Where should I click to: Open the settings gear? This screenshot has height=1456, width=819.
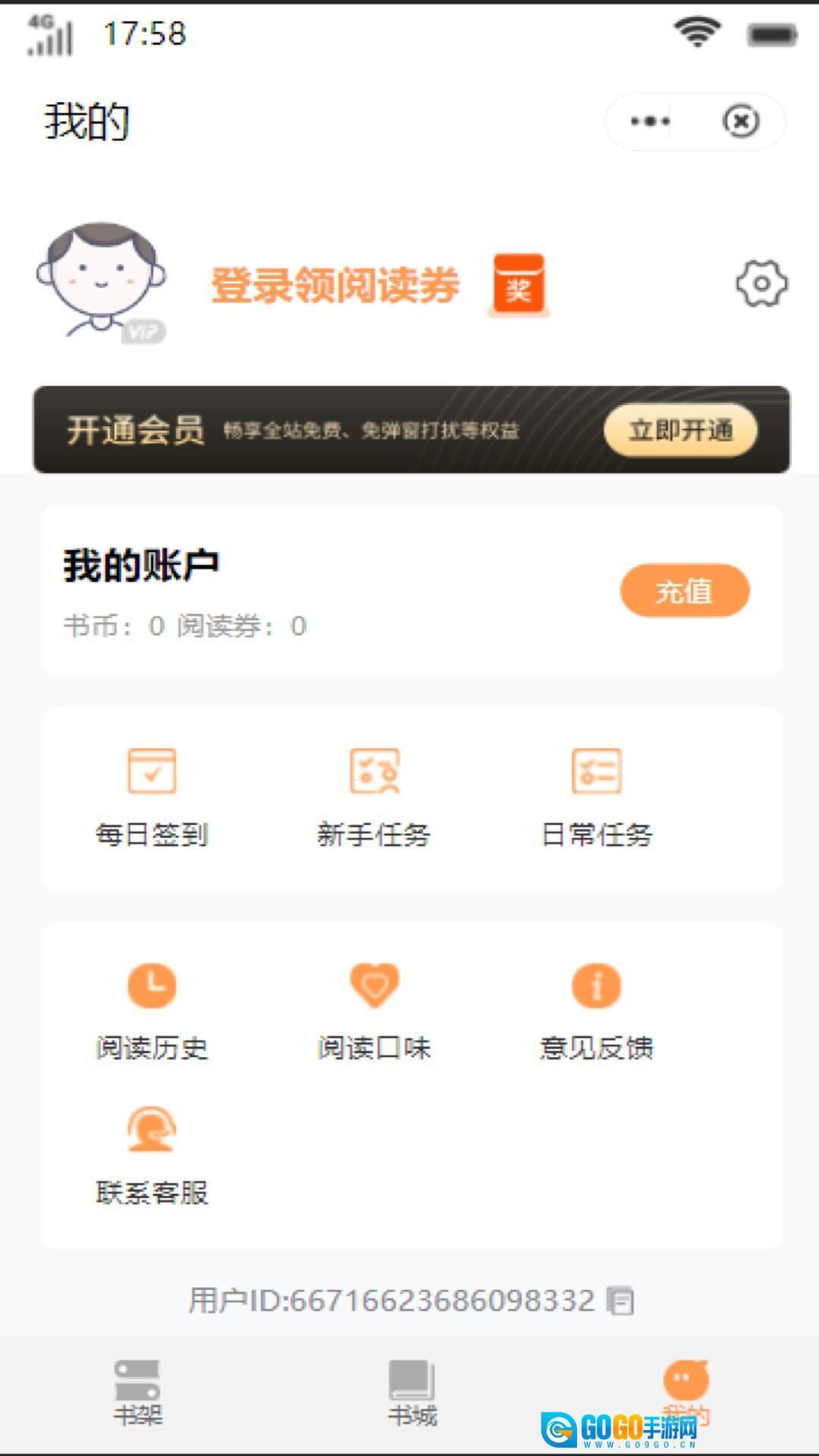[x=761, y=284]
